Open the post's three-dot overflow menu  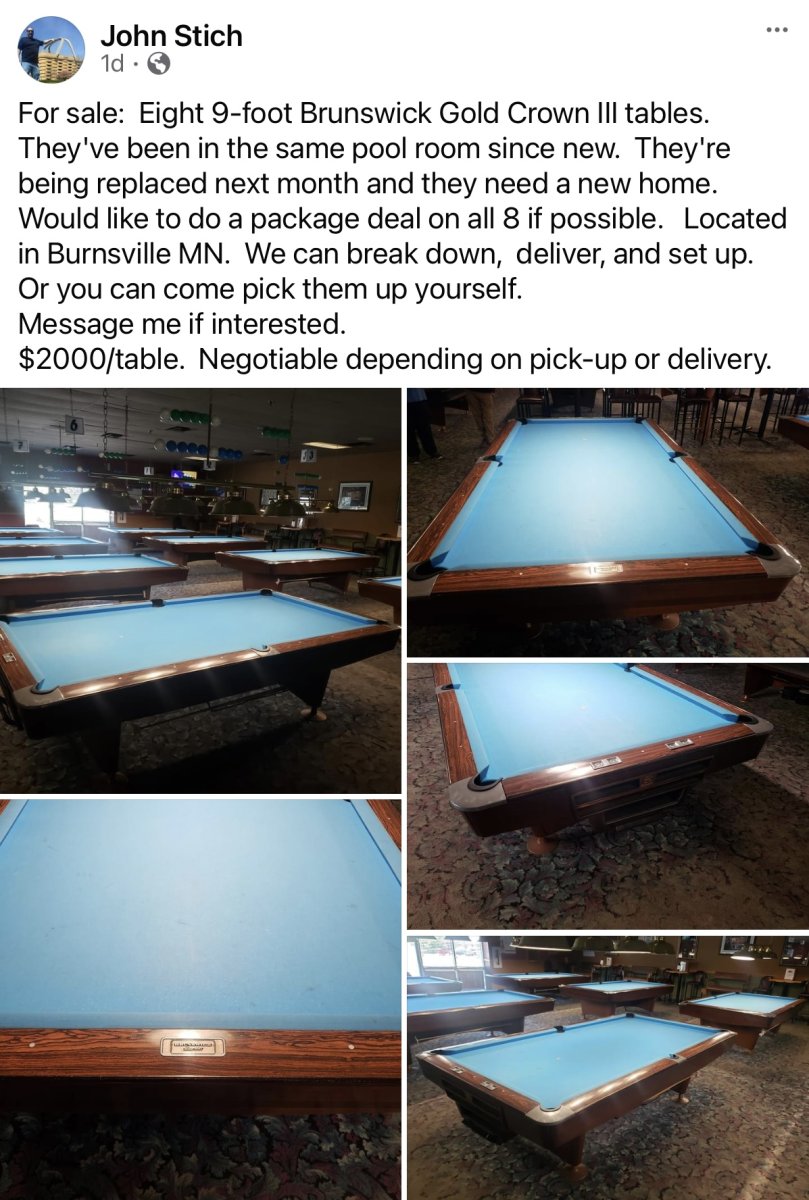pyautogui.click(x=777, y=30)
